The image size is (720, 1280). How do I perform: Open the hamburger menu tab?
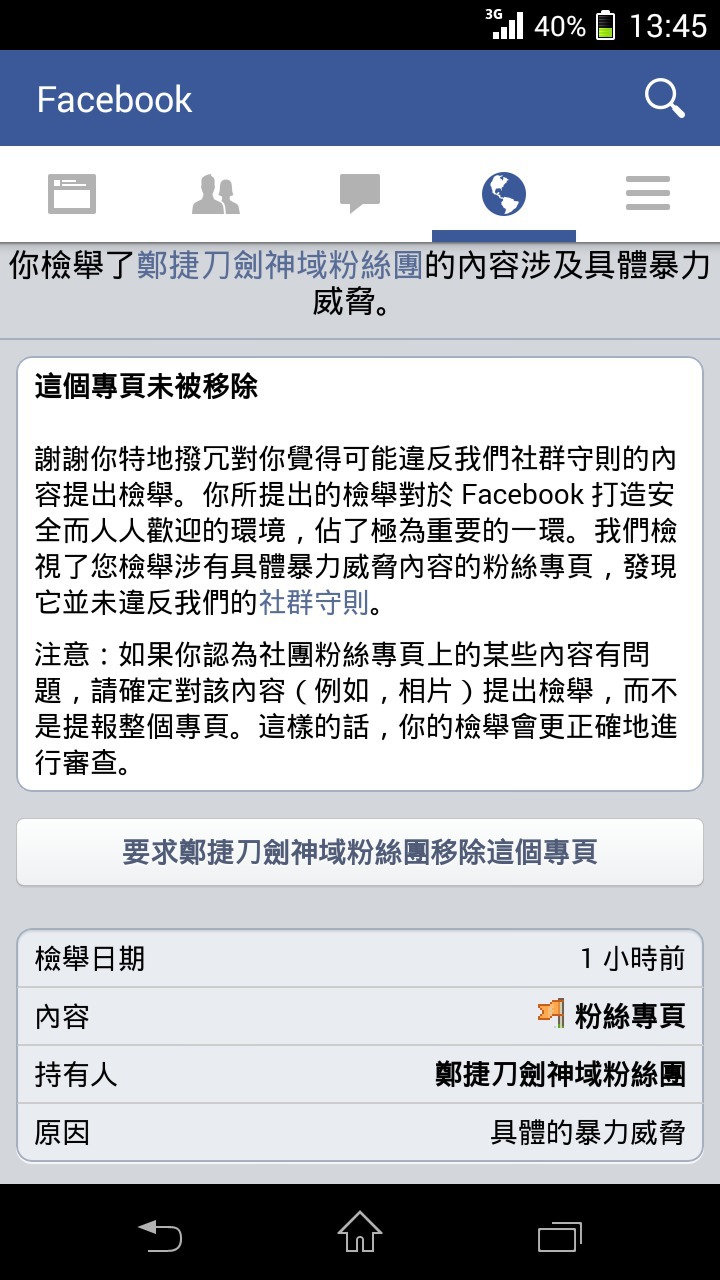tap(648, 194)
